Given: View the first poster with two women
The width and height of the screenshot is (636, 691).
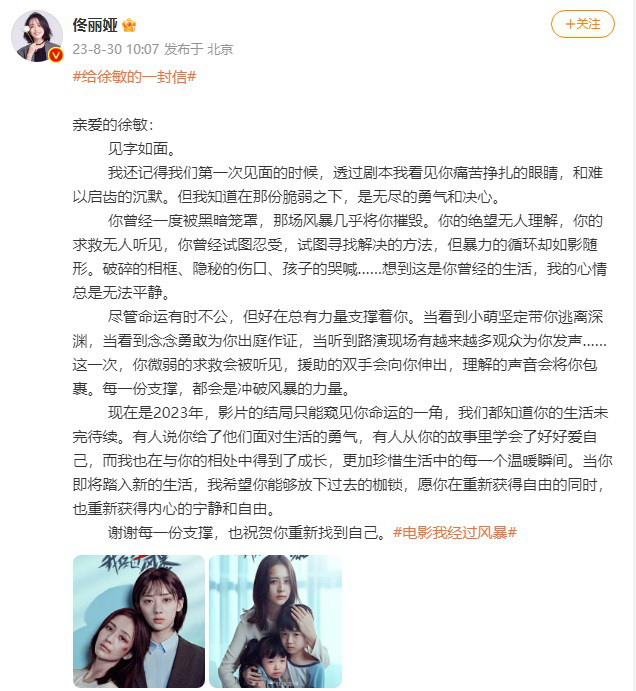Looking at the screenshot, I should (x=139, y=621).
